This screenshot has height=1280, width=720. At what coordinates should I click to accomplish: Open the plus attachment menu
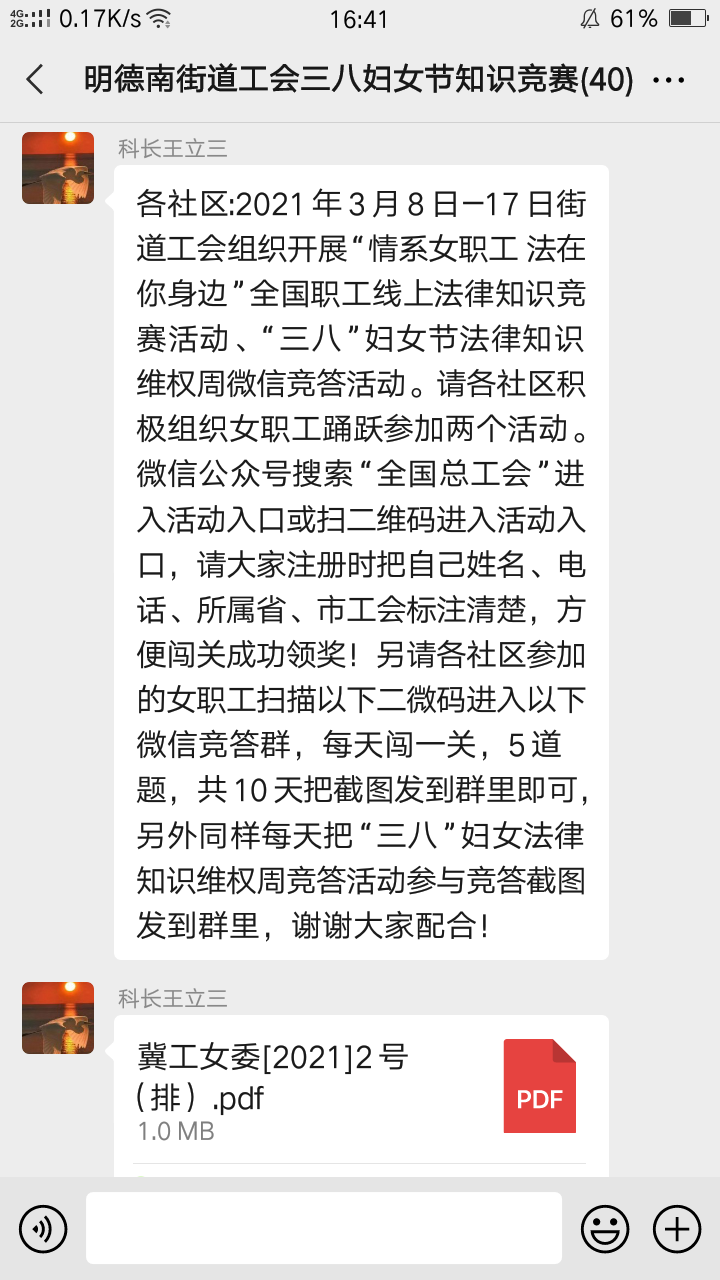pyautogui.click(x=677, y=1228)
